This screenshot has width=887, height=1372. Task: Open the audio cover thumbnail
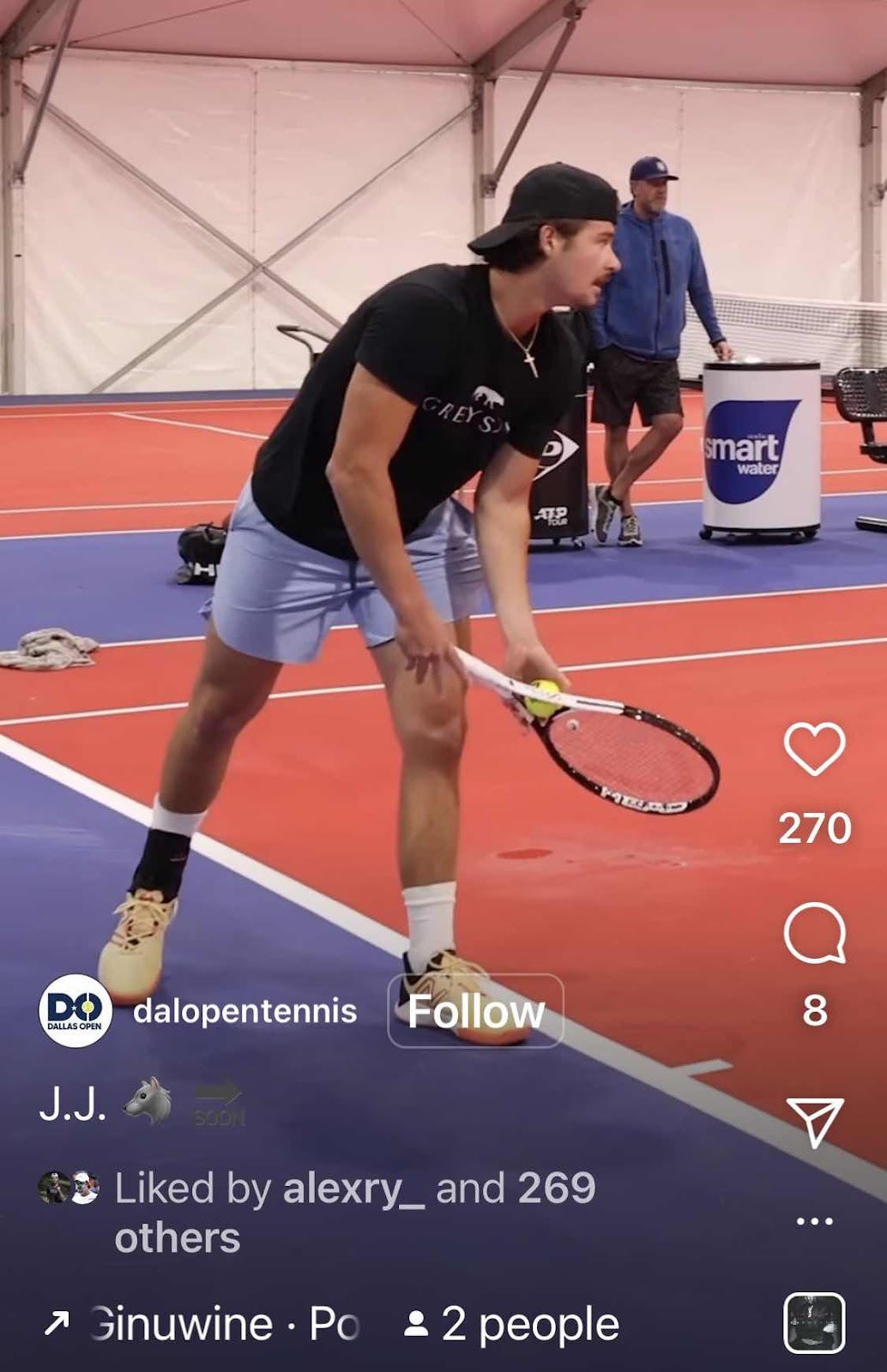(814, 1322)
